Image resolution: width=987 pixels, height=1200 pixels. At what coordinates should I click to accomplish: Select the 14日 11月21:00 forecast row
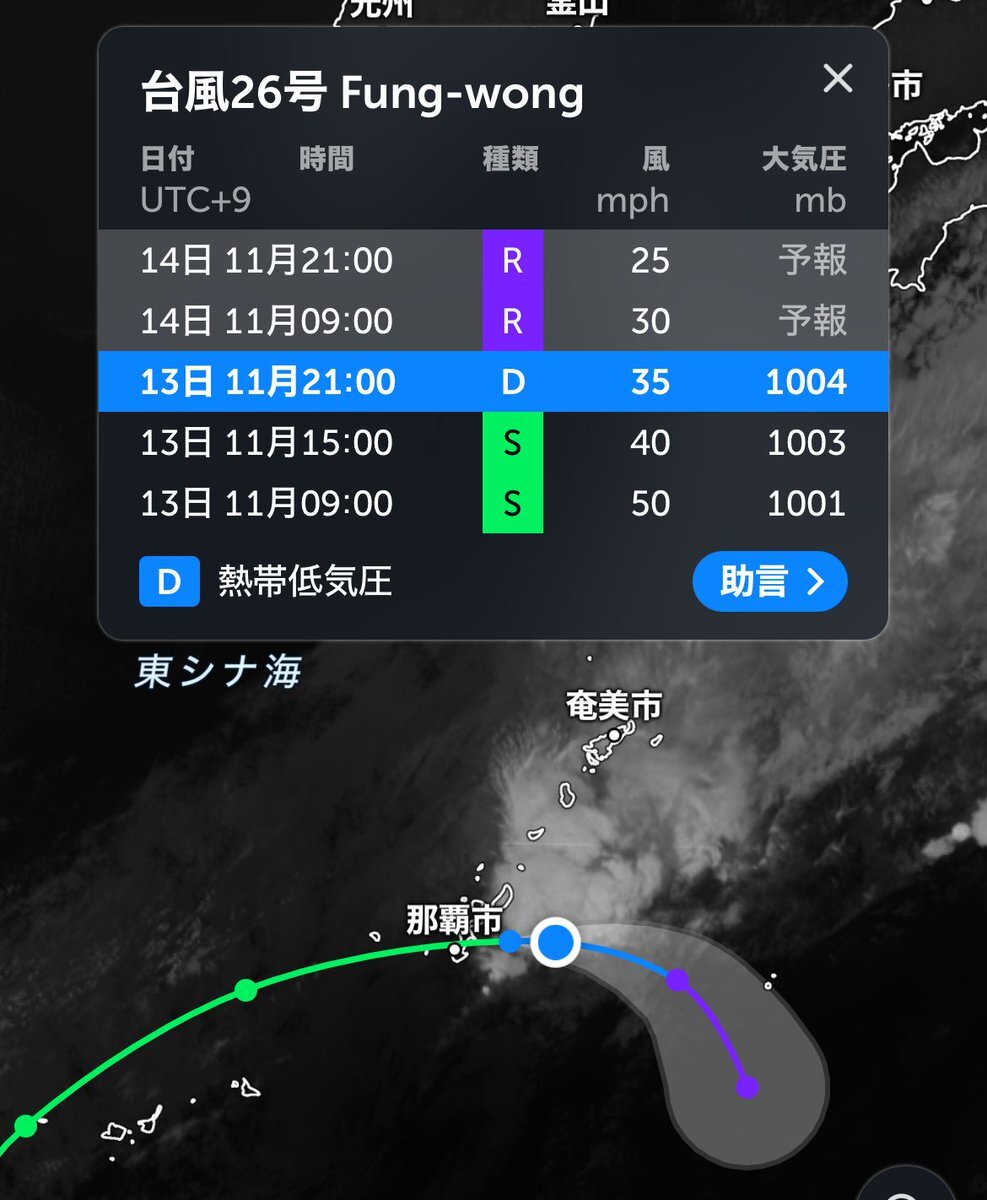pyautogui.click(x=493, y=261)
